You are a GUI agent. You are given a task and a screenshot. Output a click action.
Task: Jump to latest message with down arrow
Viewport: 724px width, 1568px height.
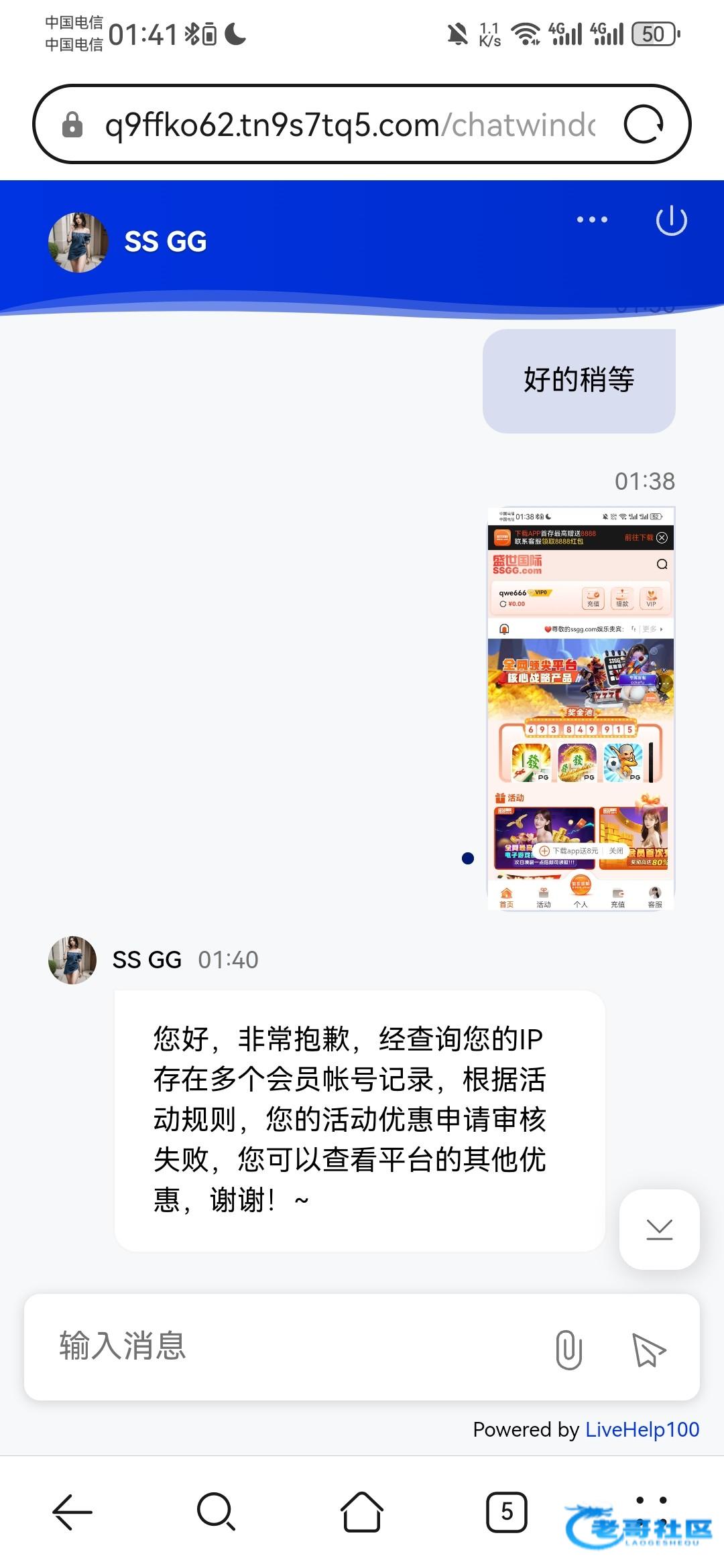tap(659, 1229)
